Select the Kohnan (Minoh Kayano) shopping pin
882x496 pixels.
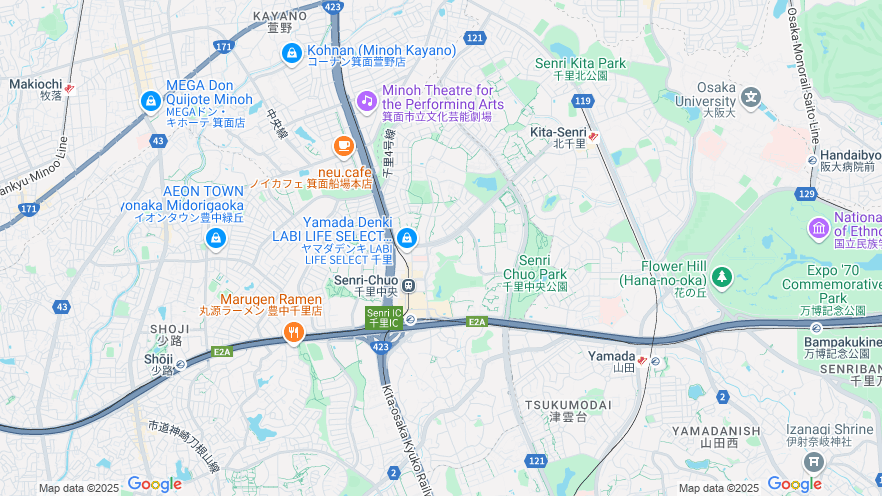point(291,52)
